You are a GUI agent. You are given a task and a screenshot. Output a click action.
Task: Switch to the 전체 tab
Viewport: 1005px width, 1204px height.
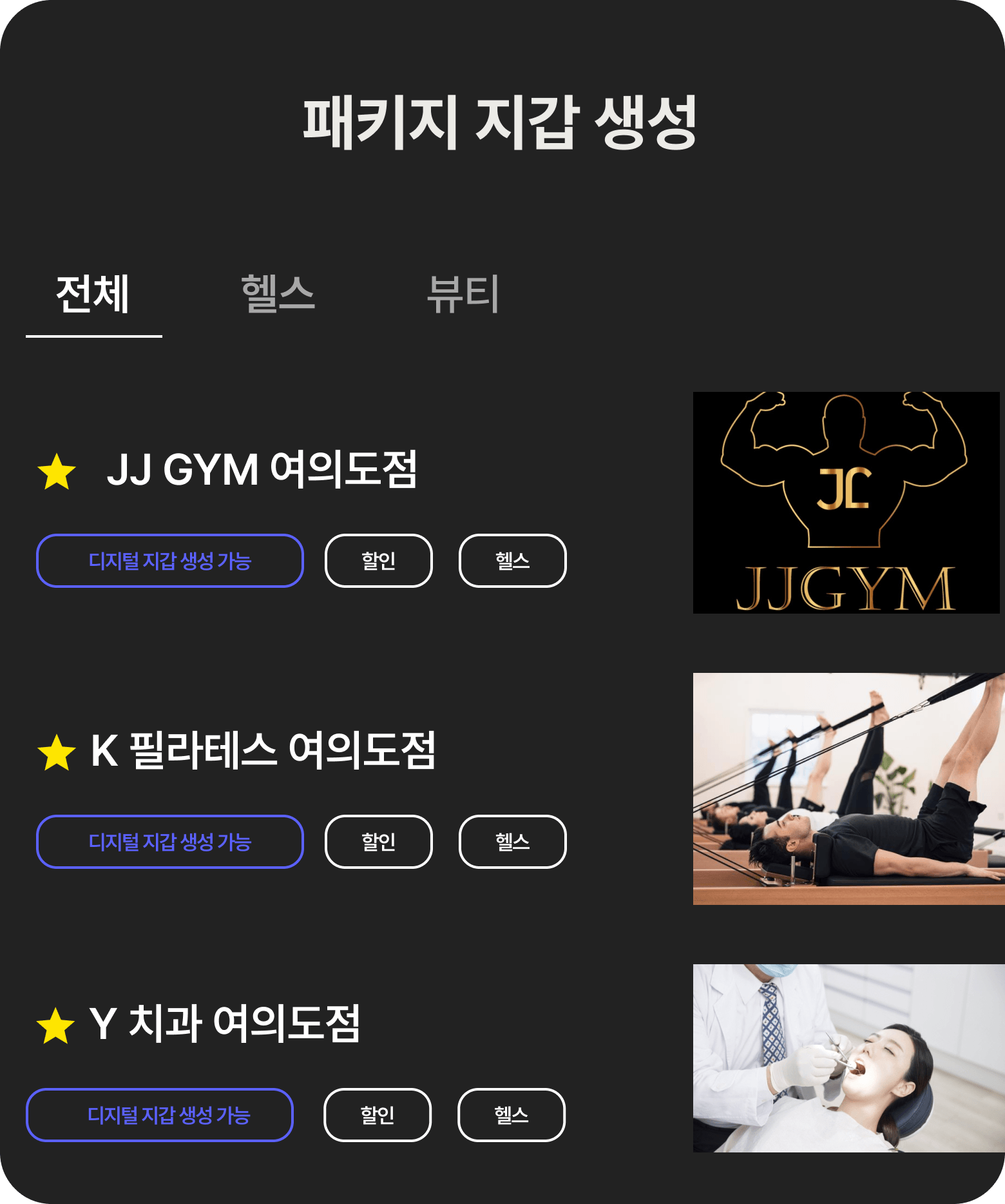pos(93,295)
